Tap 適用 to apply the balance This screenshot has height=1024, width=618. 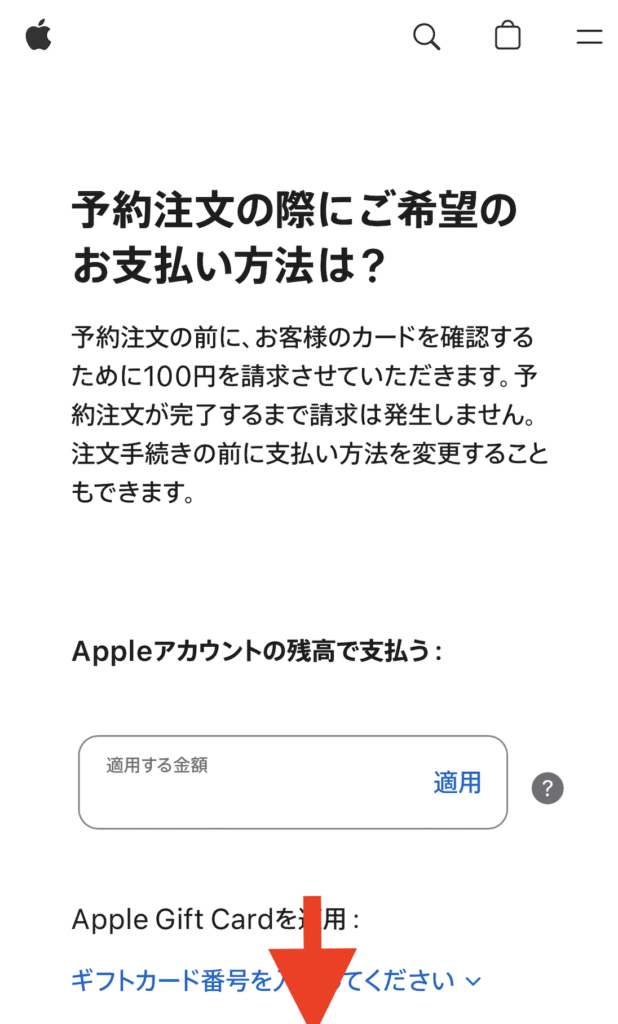click(457, 783)
